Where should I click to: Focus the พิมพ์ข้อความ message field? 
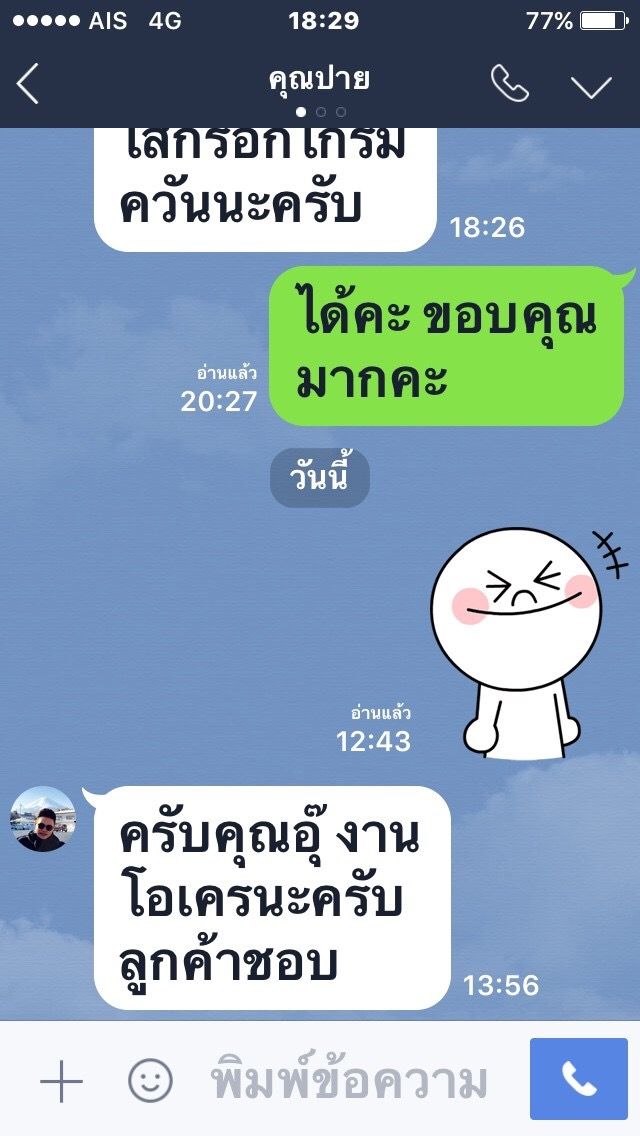[350, 1082]
